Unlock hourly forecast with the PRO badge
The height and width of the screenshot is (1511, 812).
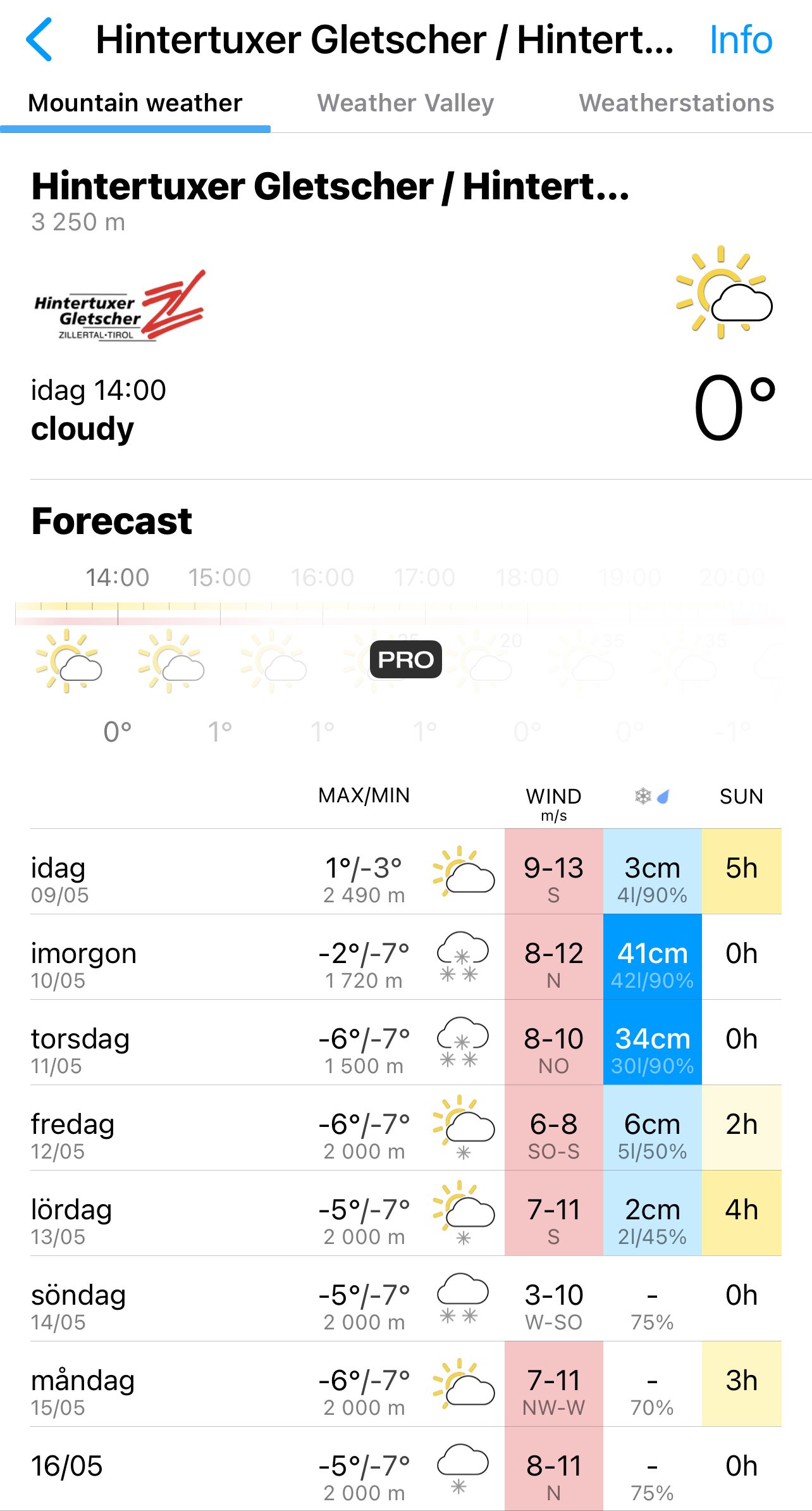(x=405, y=659)
